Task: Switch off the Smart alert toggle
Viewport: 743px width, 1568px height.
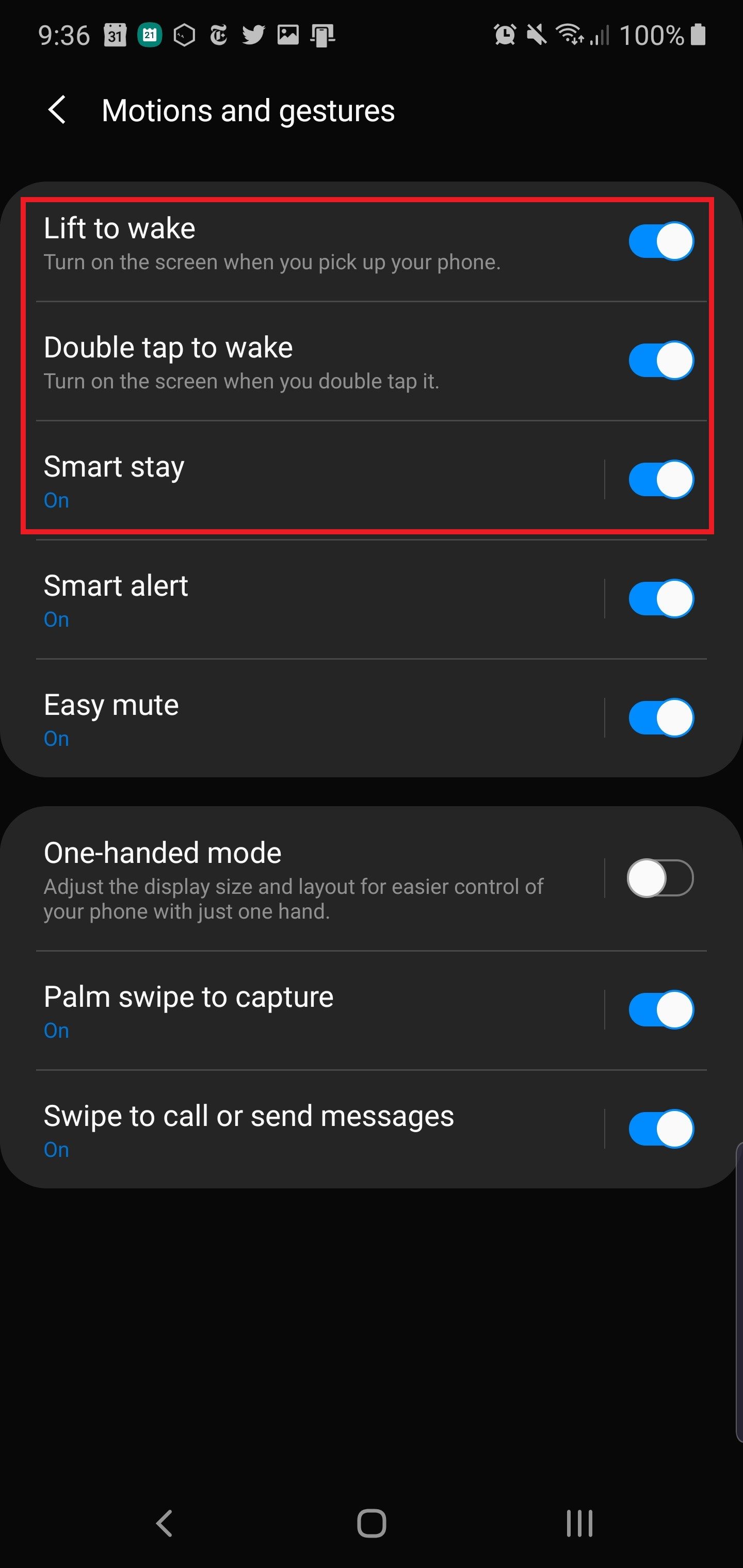Action: click(661, 599)
